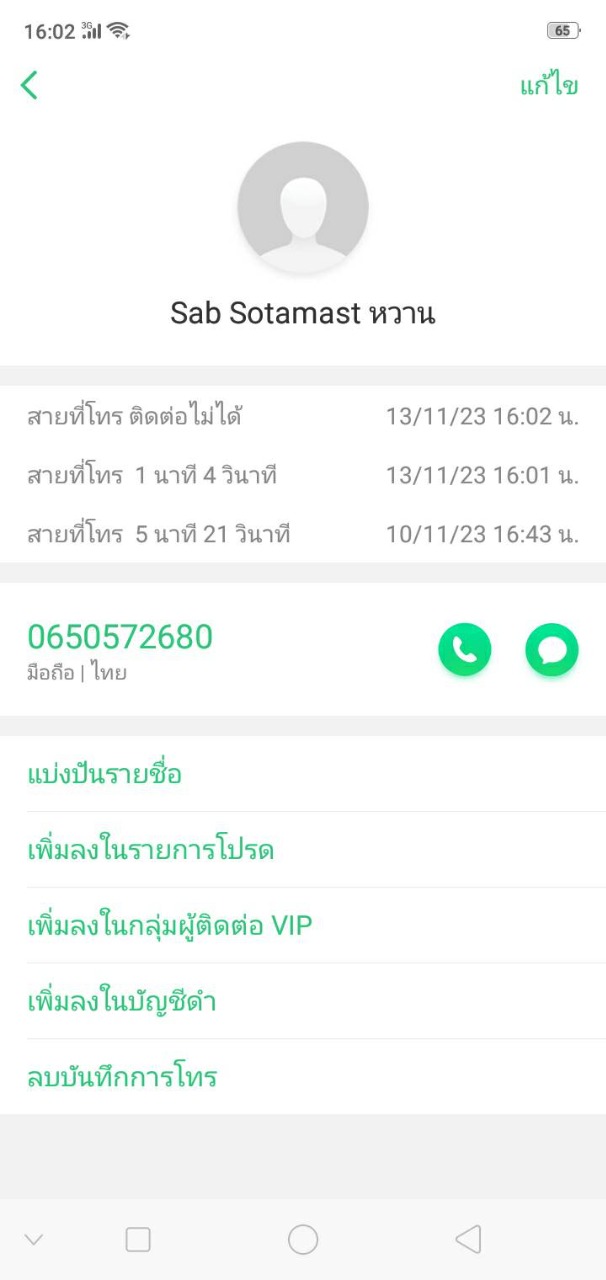
Task: Tap the contact avatar picture
Action: coord(303,207)
